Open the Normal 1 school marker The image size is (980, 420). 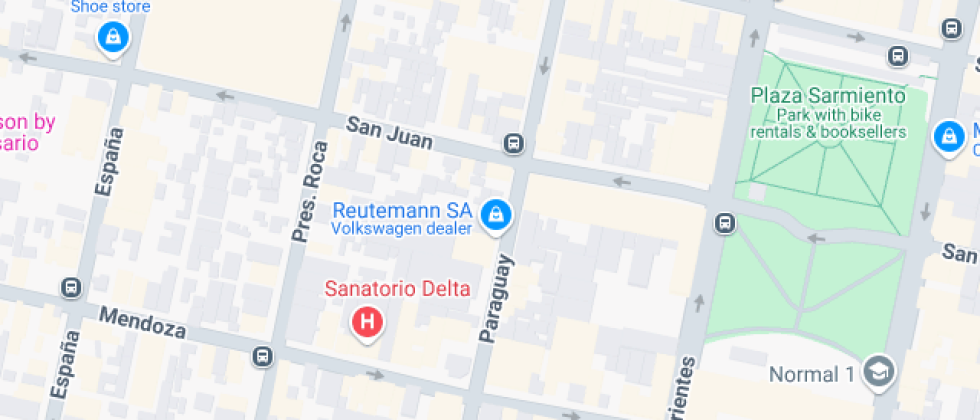click(x=879, y=372)
